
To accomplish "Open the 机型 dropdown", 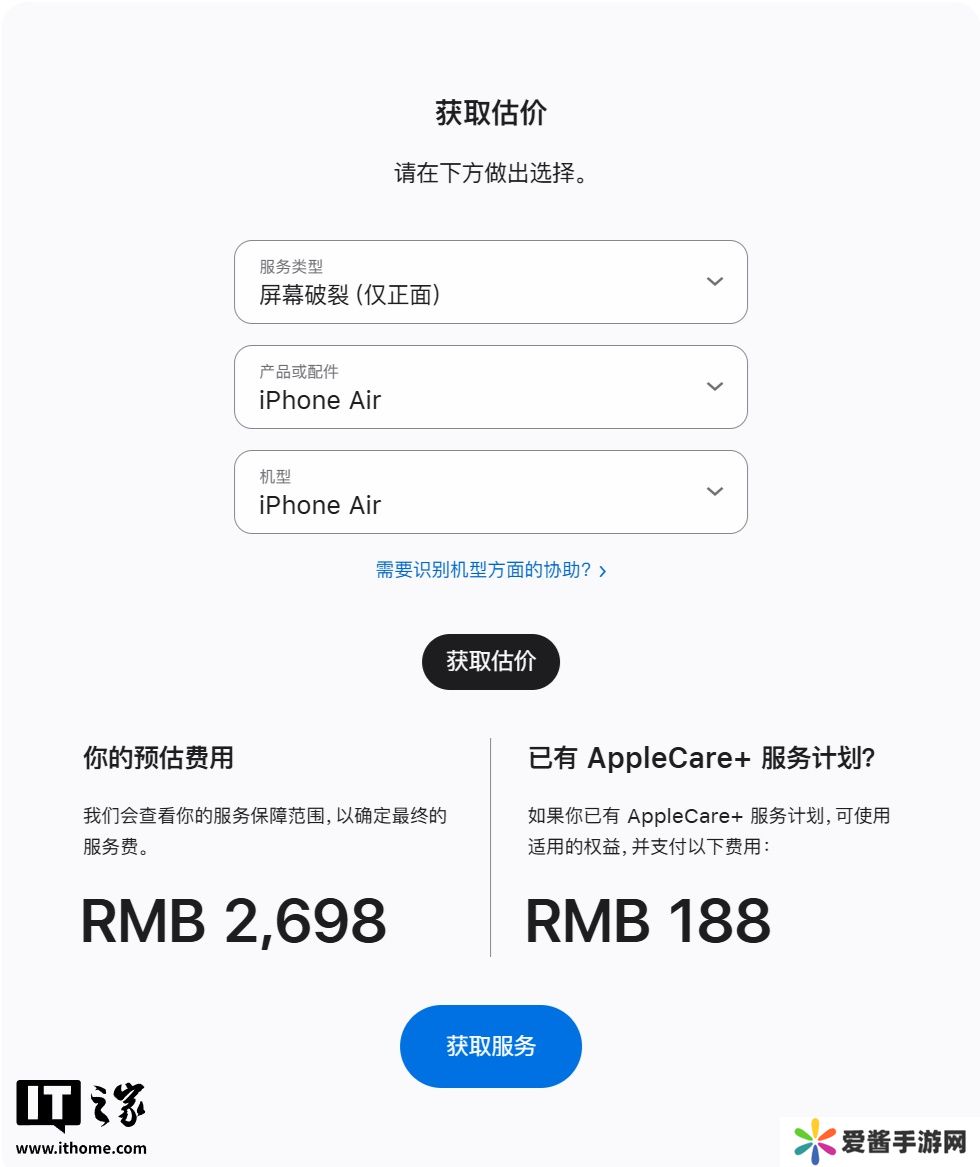I will 490,492.
